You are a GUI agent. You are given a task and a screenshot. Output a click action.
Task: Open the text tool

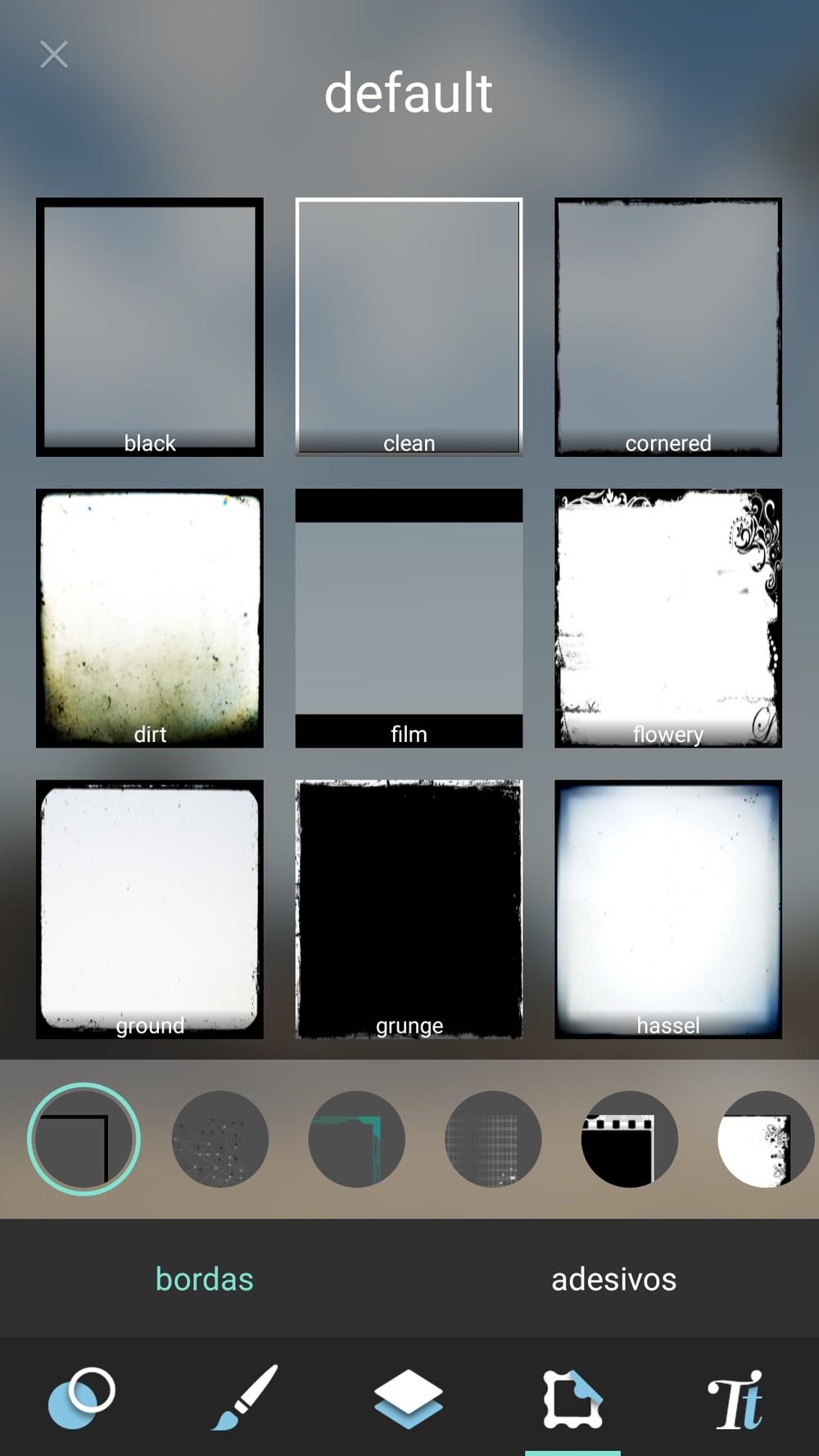[736, 1399]
